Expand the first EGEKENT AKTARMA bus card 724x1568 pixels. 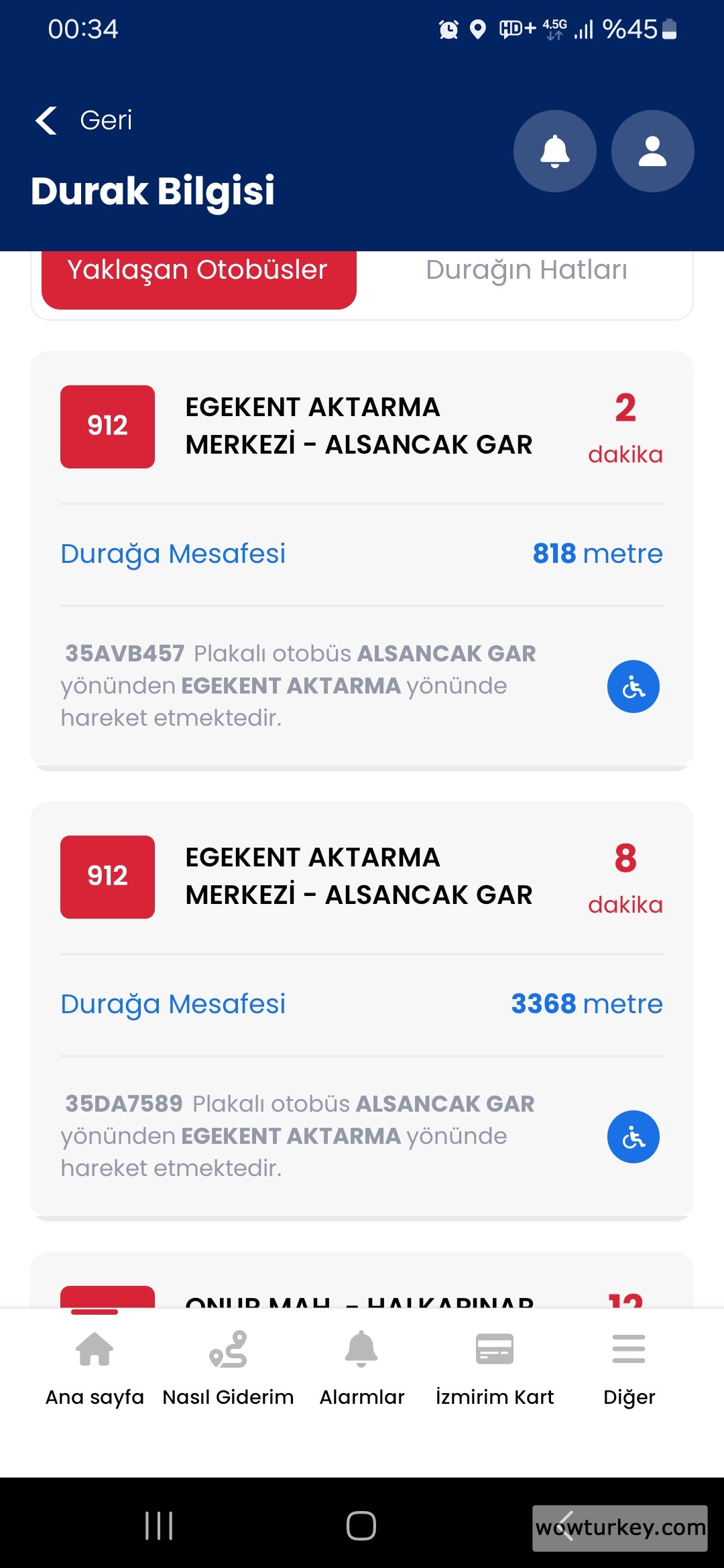point(358,425)
